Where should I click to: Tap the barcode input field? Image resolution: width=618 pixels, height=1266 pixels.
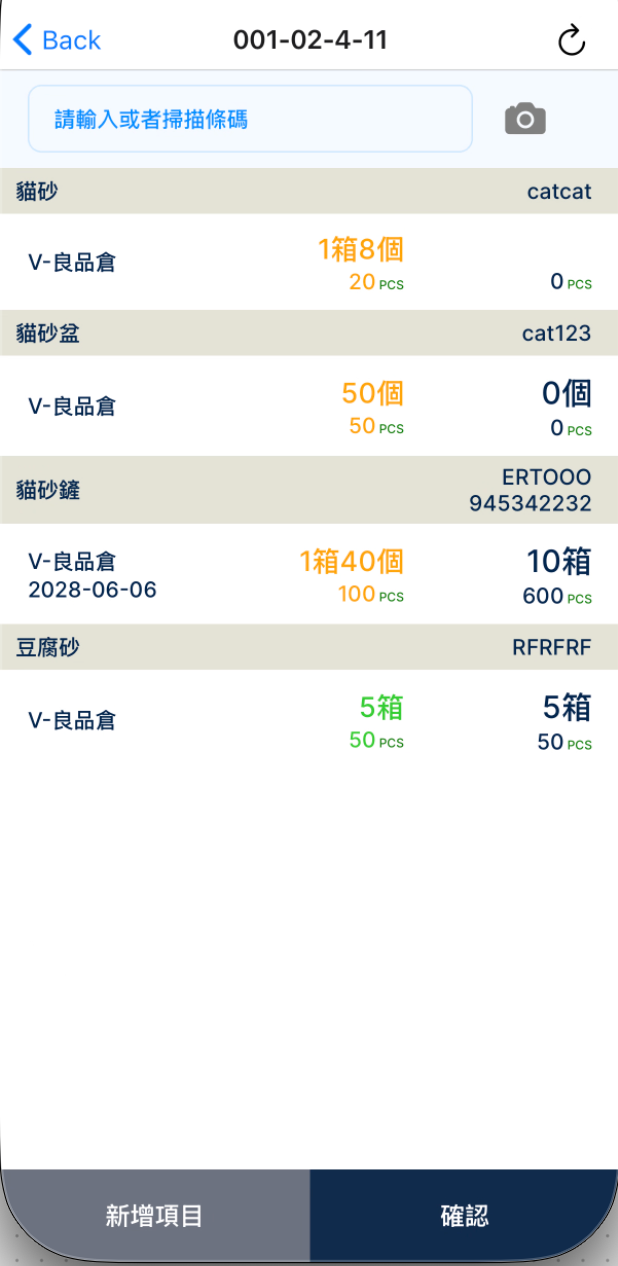[249, 119]
